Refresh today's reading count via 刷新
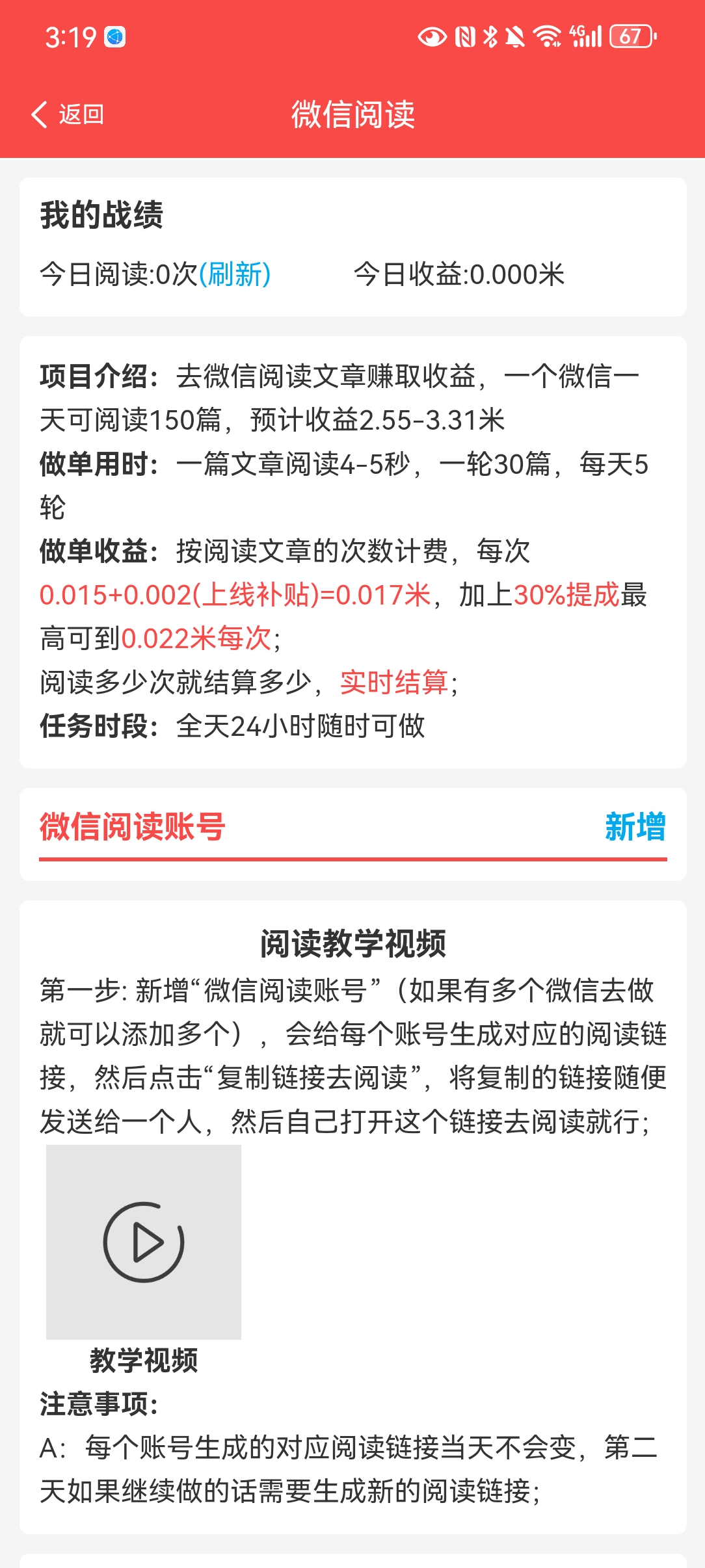 (235, 274)
